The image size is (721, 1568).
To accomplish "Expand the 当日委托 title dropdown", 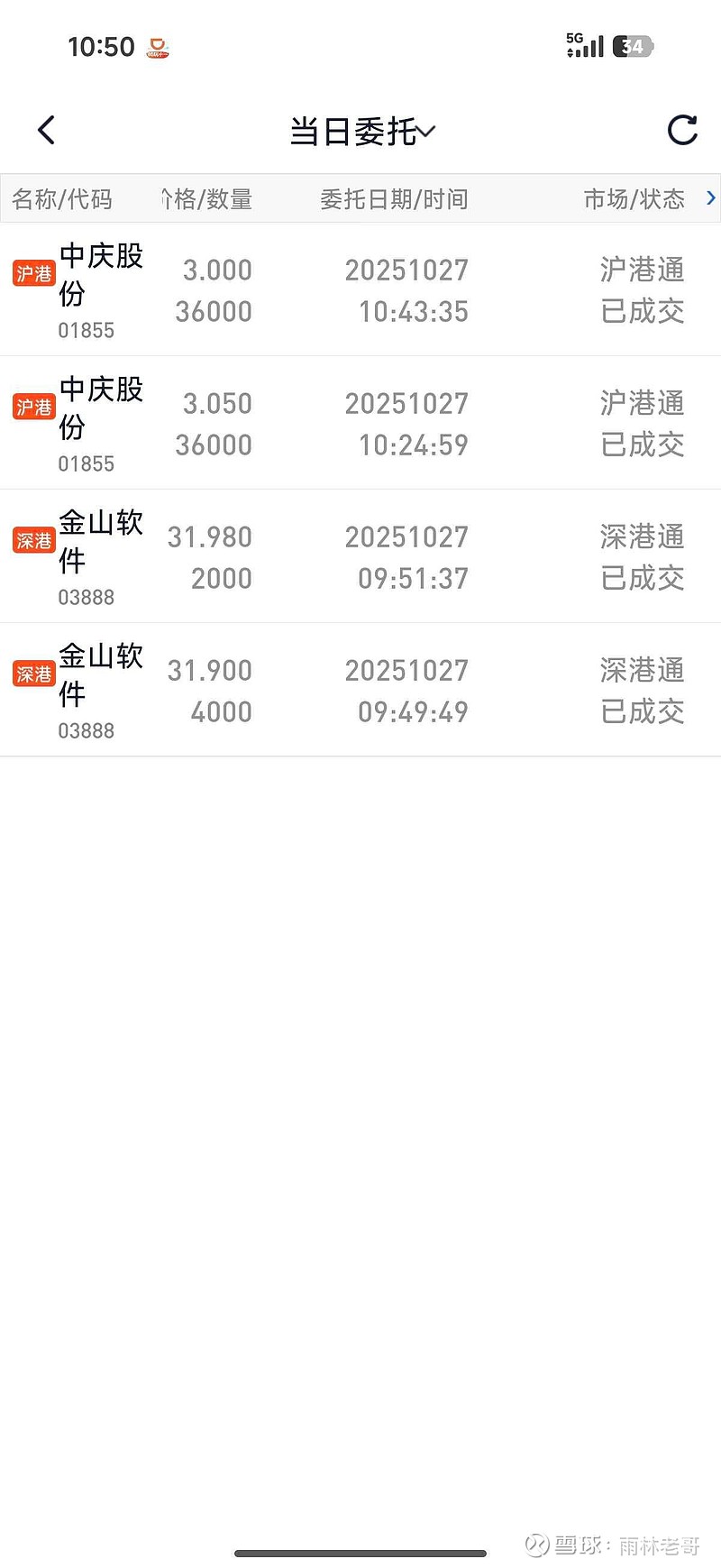I will 362,132.
